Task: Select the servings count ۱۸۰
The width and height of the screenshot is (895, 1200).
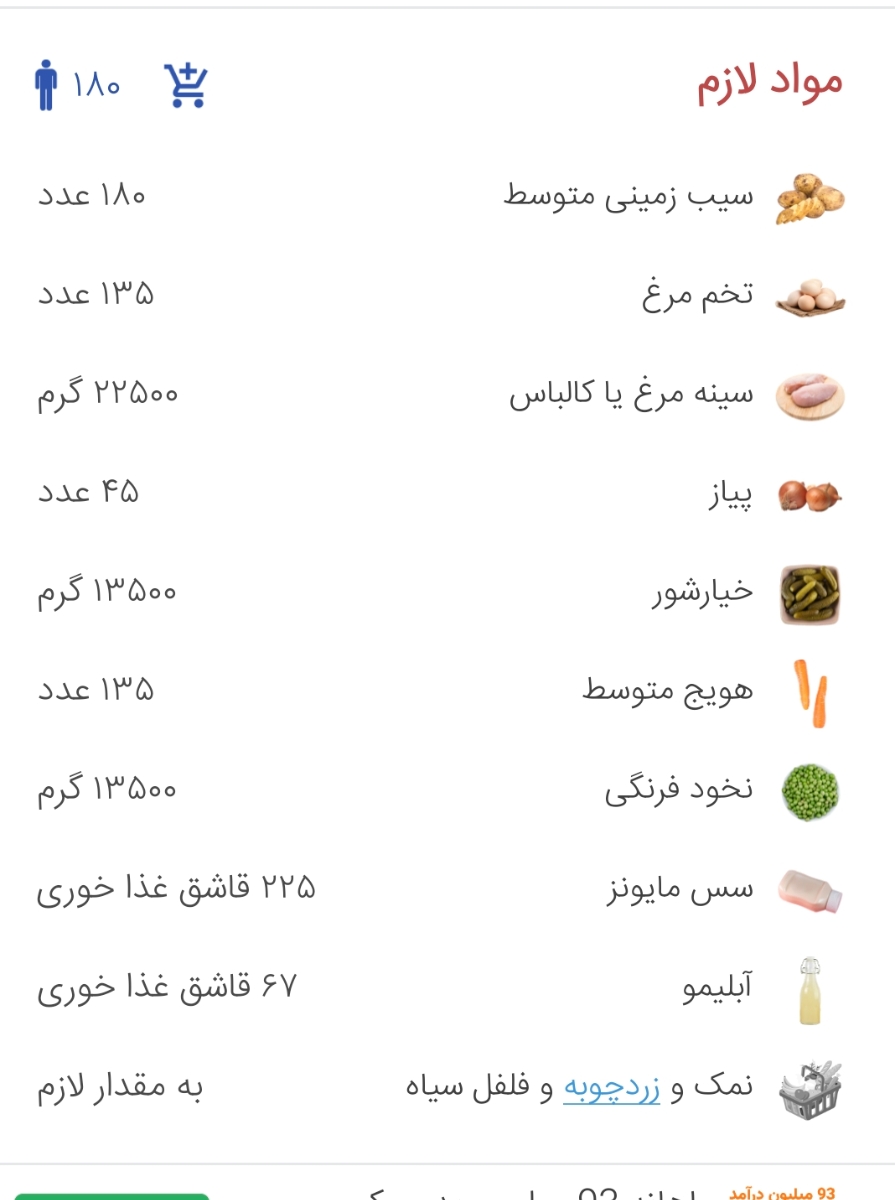Action: [98, 86]
